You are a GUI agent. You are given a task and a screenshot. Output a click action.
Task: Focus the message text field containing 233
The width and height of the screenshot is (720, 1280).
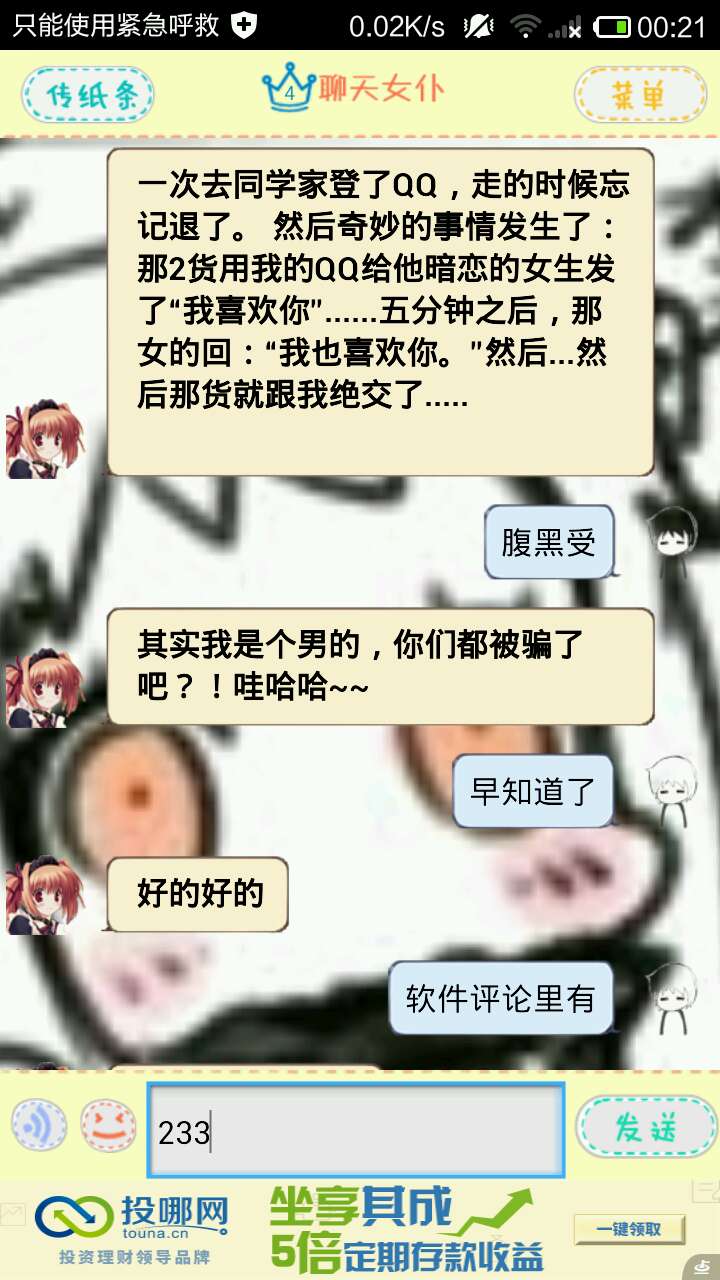(x=356, y=1130)
